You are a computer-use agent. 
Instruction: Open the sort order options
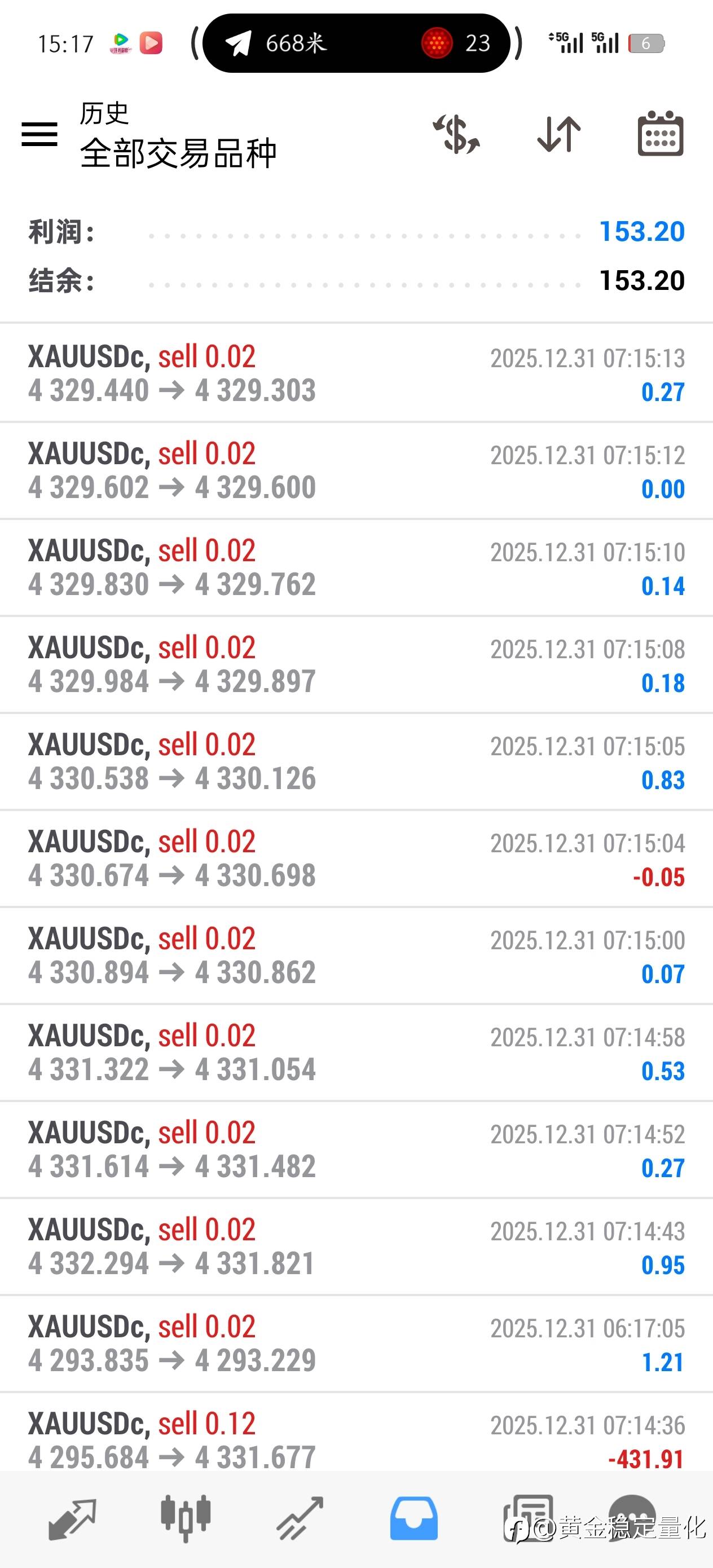(x=559, y=134)
